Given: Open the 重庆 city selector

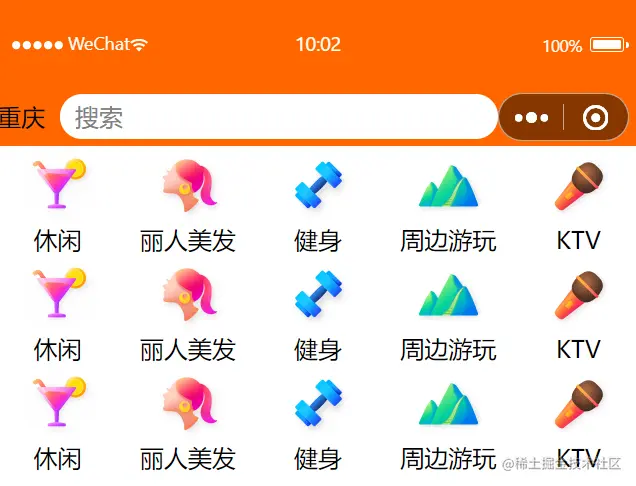Looking at the screenshot, I should pyautogui.click(x=22, y=118).
